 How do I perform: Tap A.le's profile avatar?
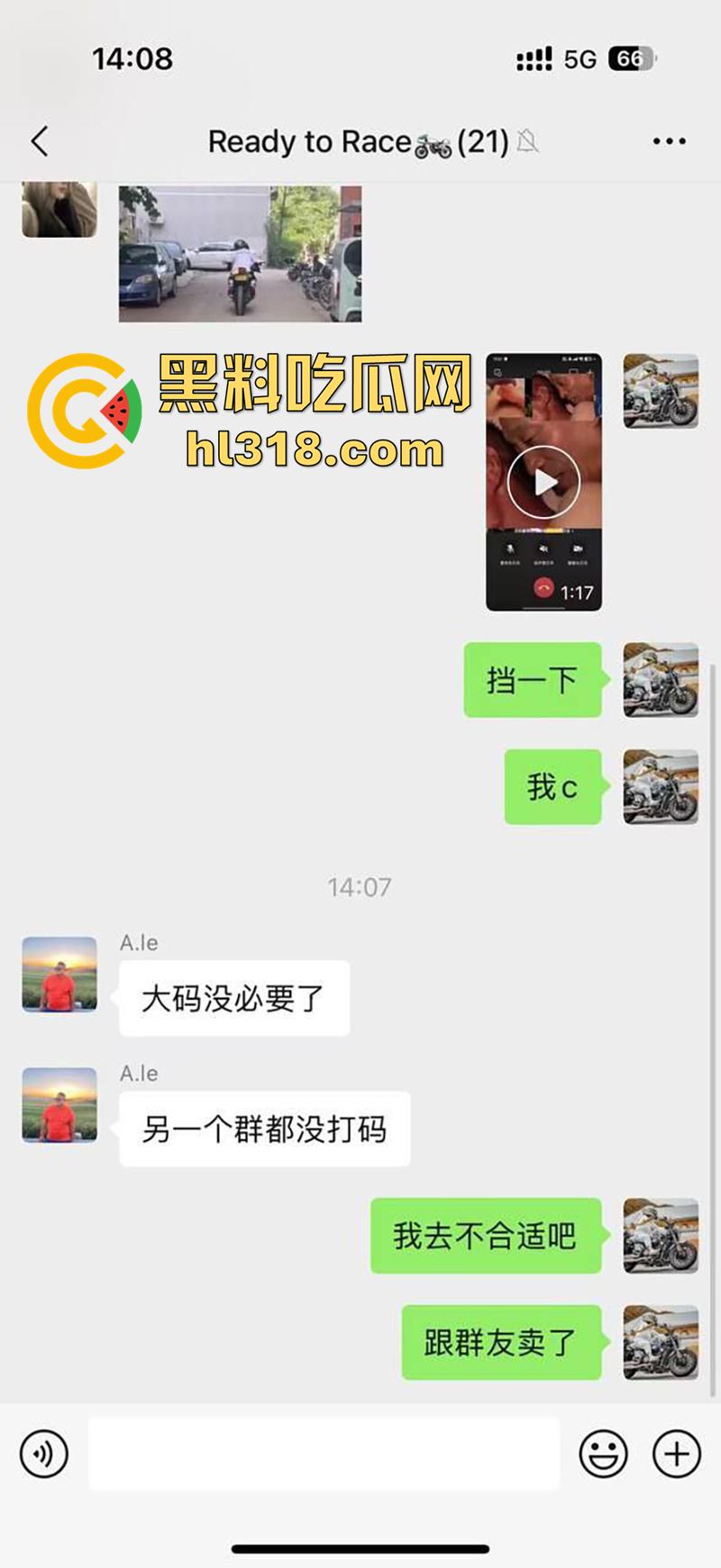tap(59, 977)
